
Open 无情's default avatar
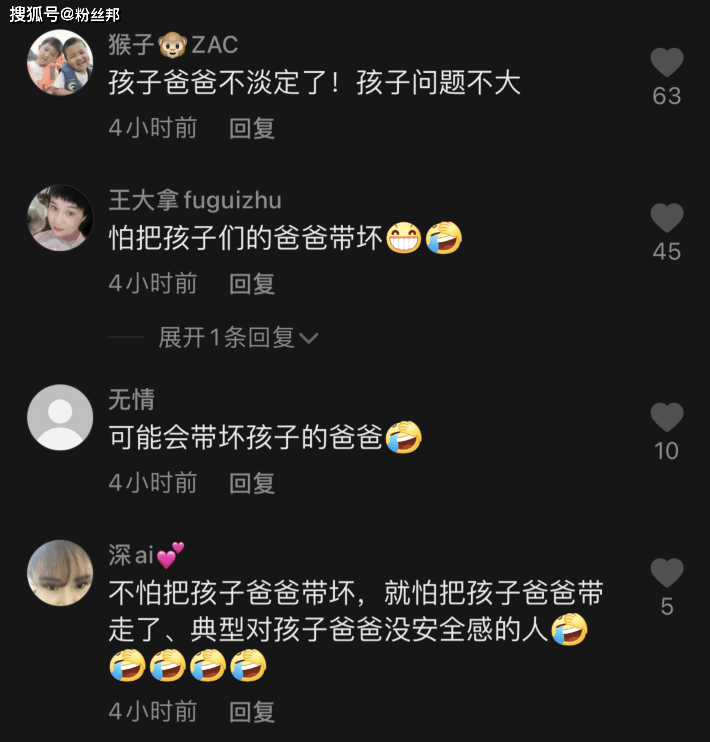click(60, 417)
